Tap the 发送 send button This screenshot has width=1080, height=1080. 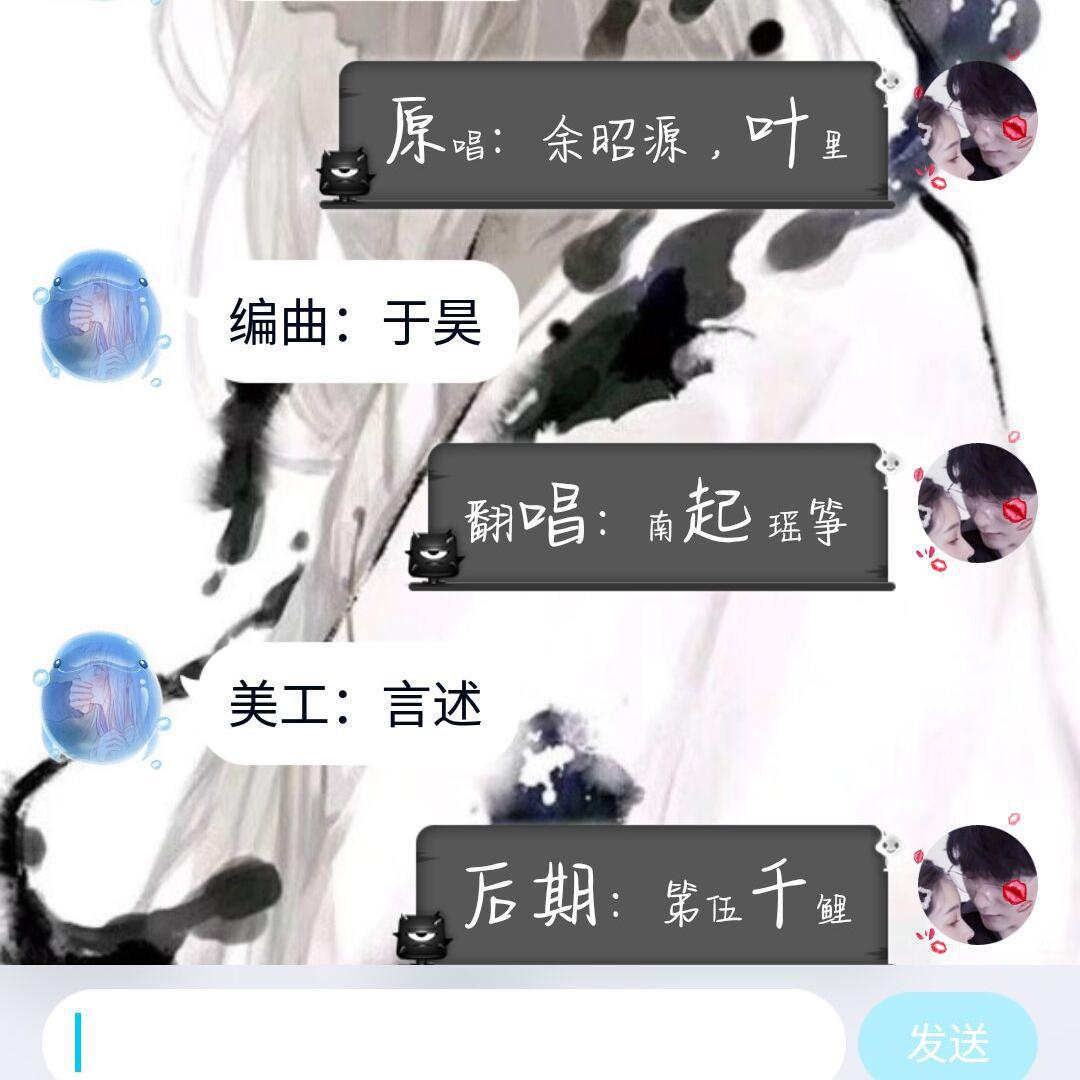coord(946,1042)
